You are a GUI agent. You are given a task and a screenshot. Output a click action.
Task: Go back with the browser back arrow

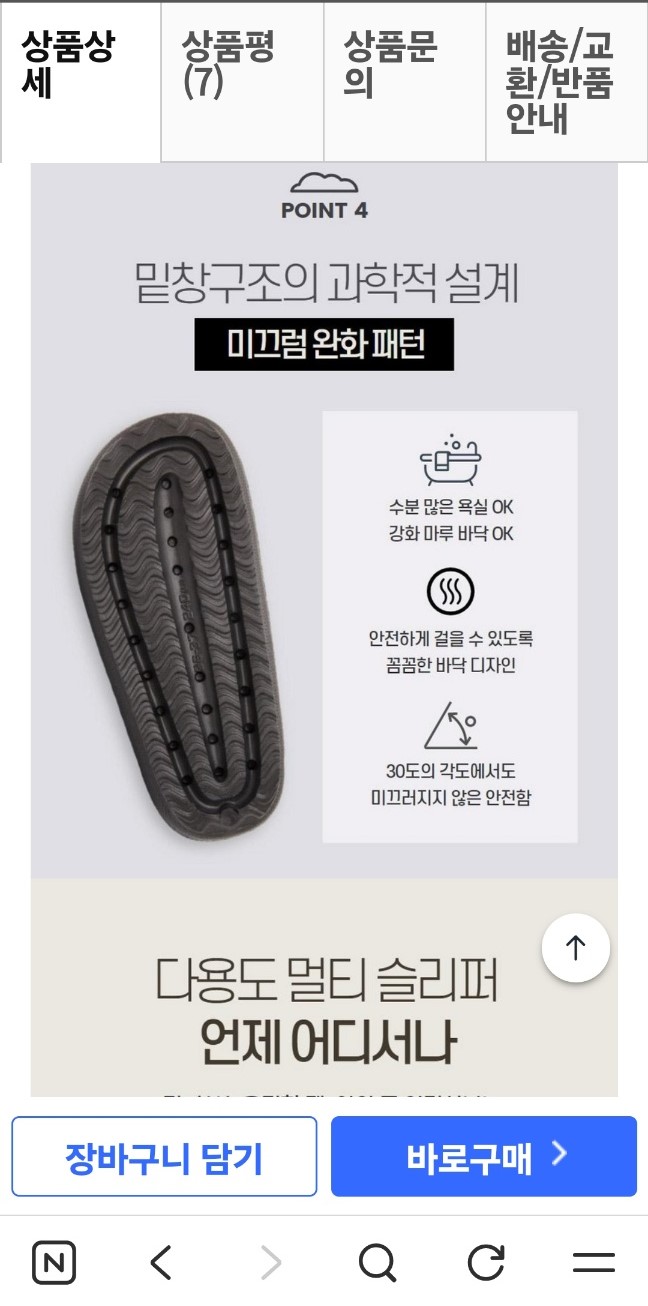pyautogui.click(x=162, y=1263)
